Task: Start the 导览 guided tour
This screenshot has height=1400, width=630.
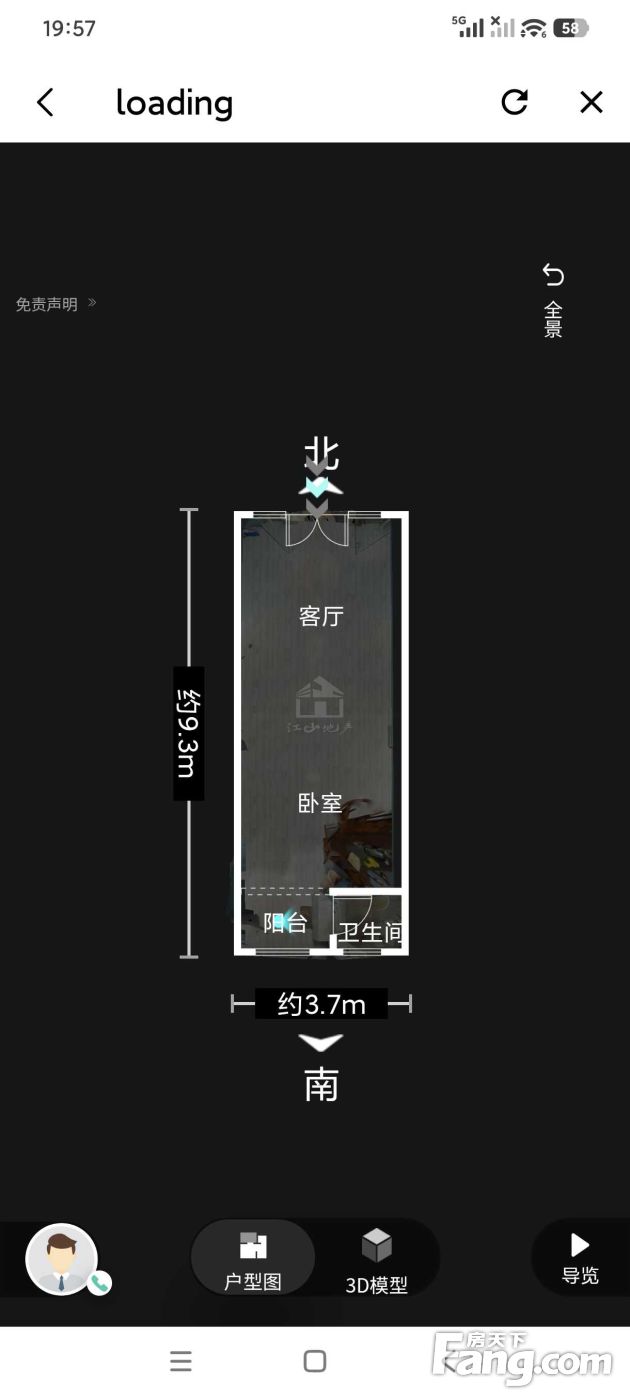Action: pyautogui.click(x=580, y=1258)
